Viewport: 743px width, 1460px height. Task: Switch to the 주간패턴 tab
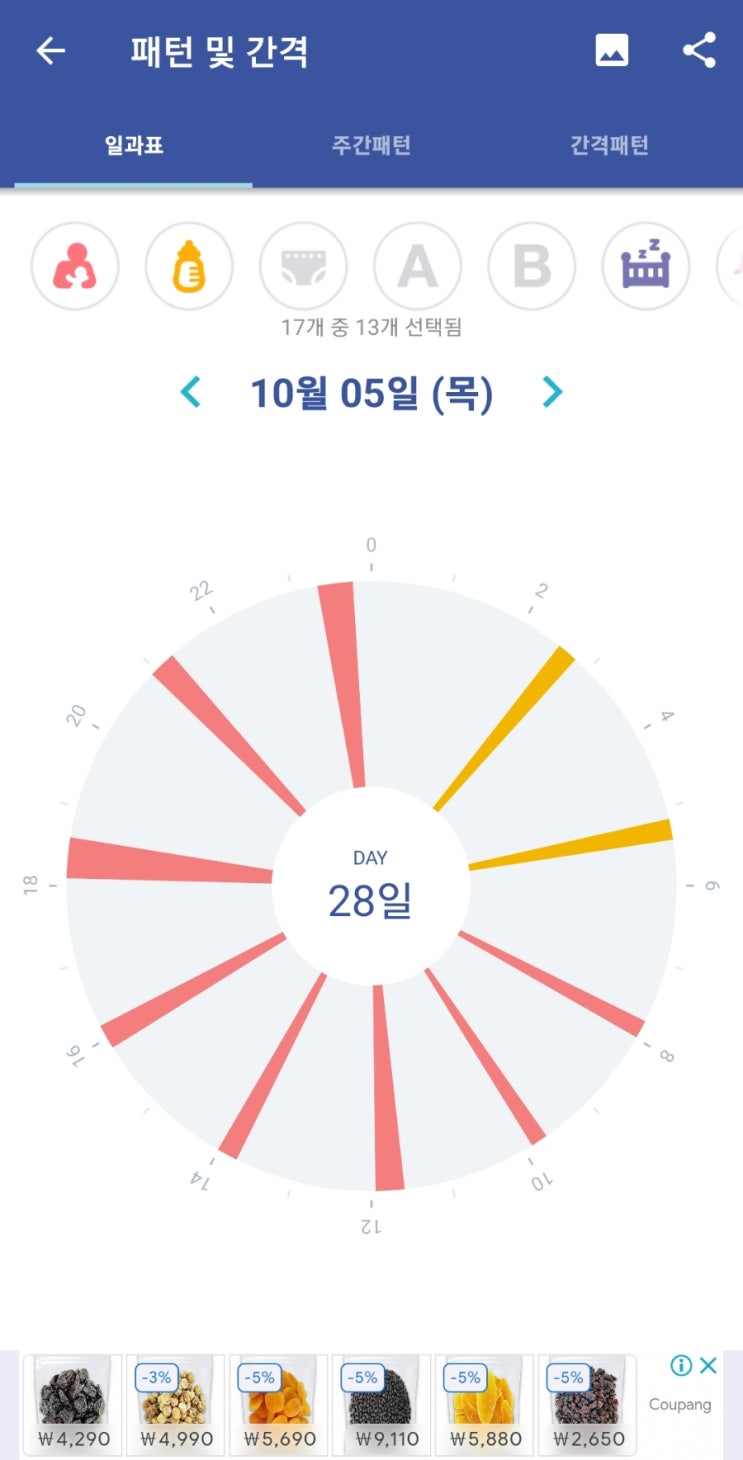point(371,145)
